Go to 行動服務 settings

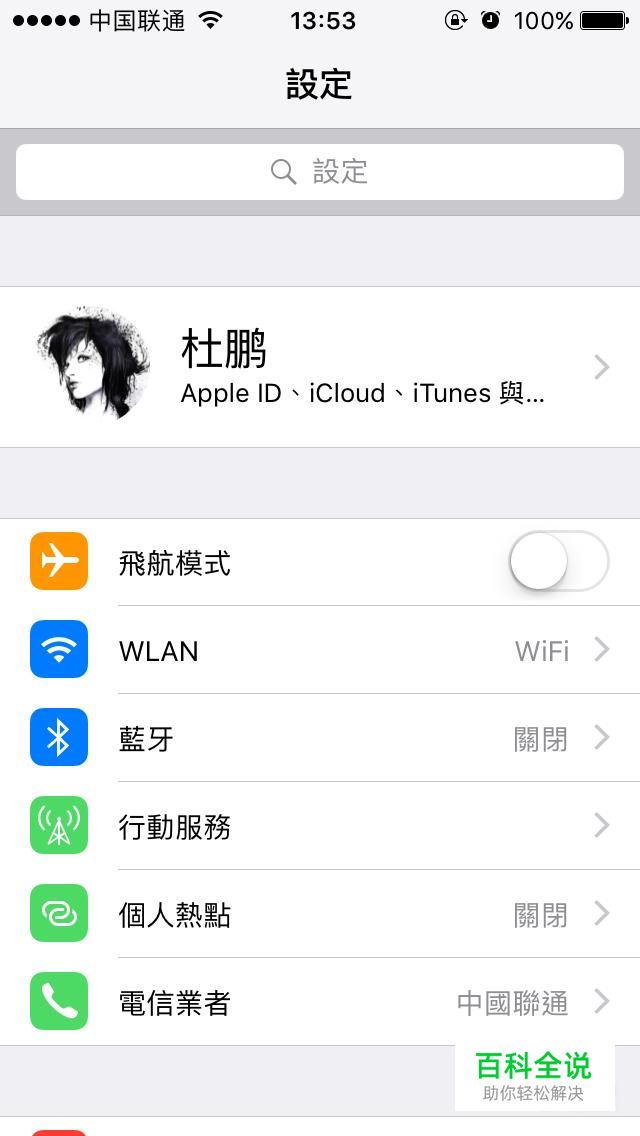[x=320, y=826]
